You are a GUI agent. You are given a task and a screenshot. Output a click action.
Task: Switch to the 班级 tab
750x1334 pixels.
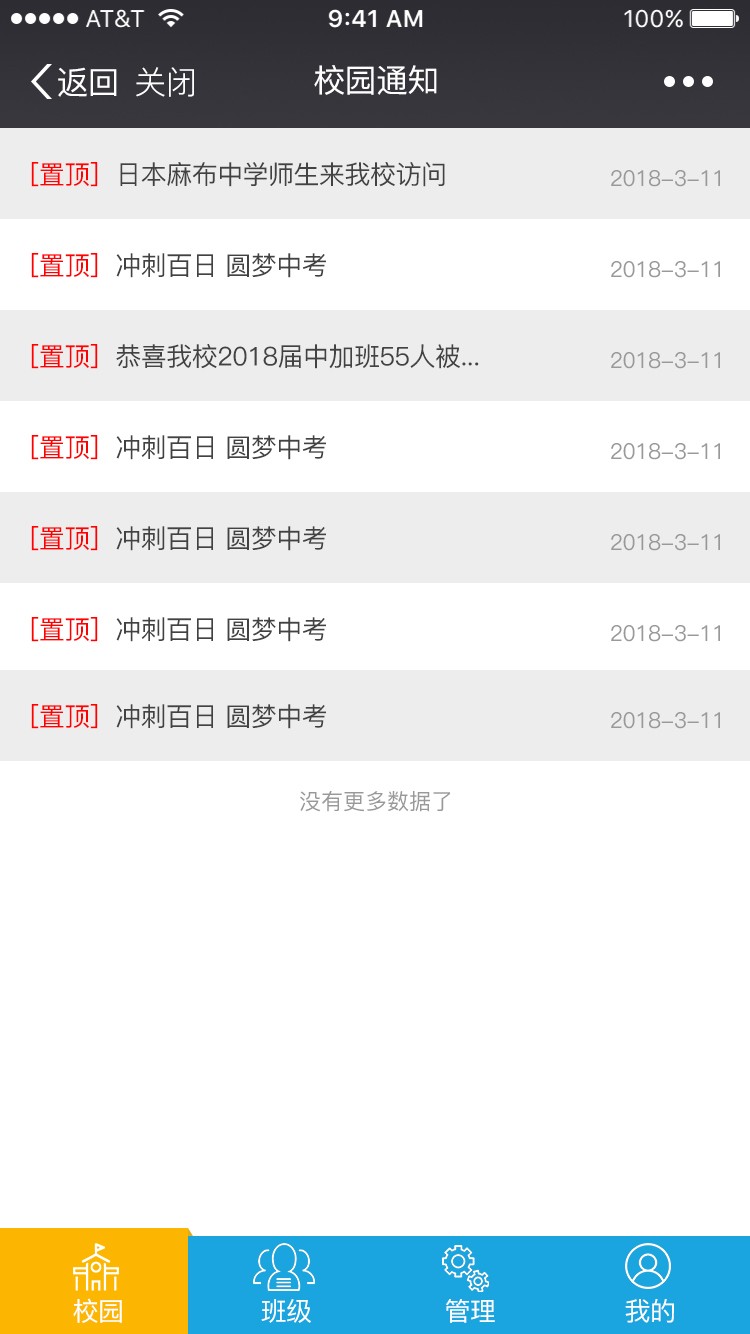click(x=284, y=1285)
